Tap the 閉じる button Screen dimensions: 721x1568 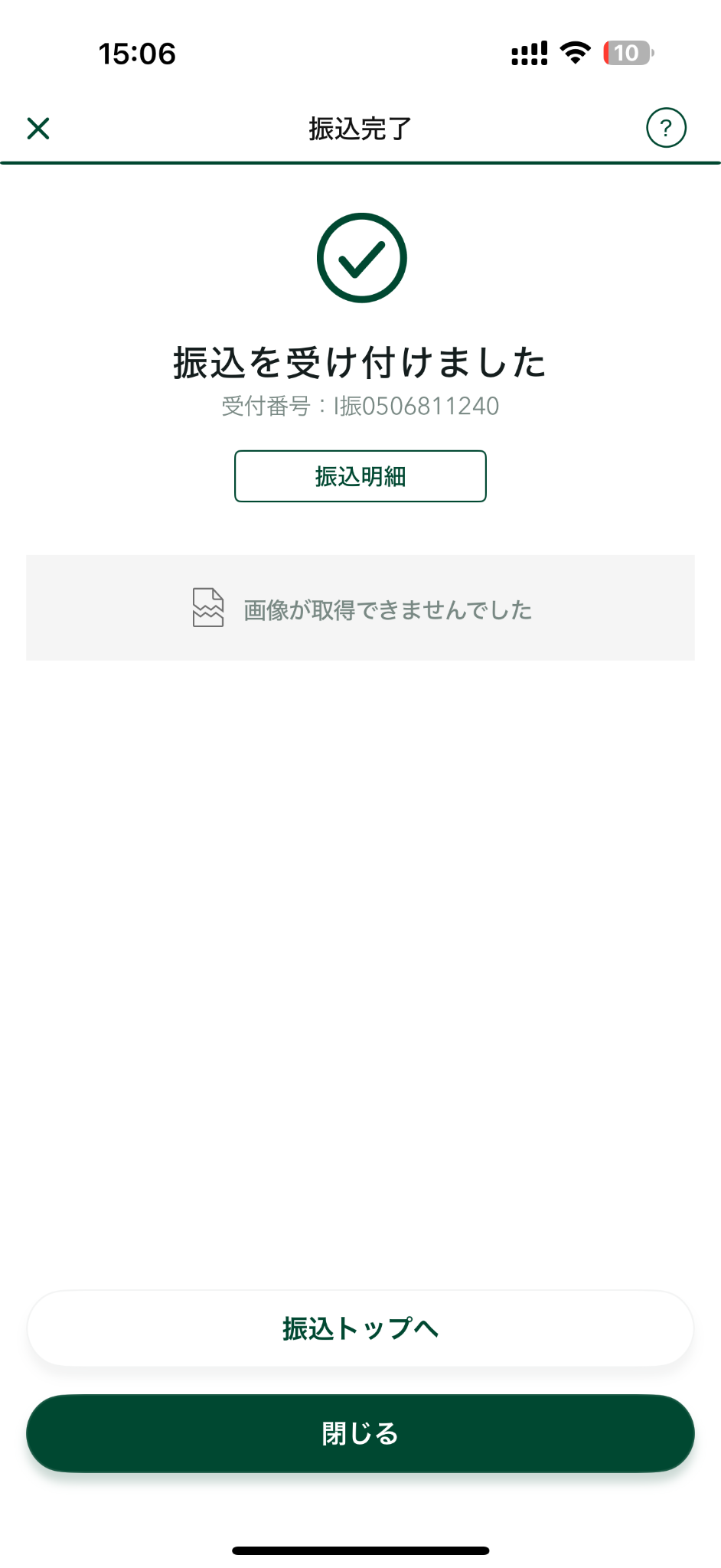[360, 1433]
